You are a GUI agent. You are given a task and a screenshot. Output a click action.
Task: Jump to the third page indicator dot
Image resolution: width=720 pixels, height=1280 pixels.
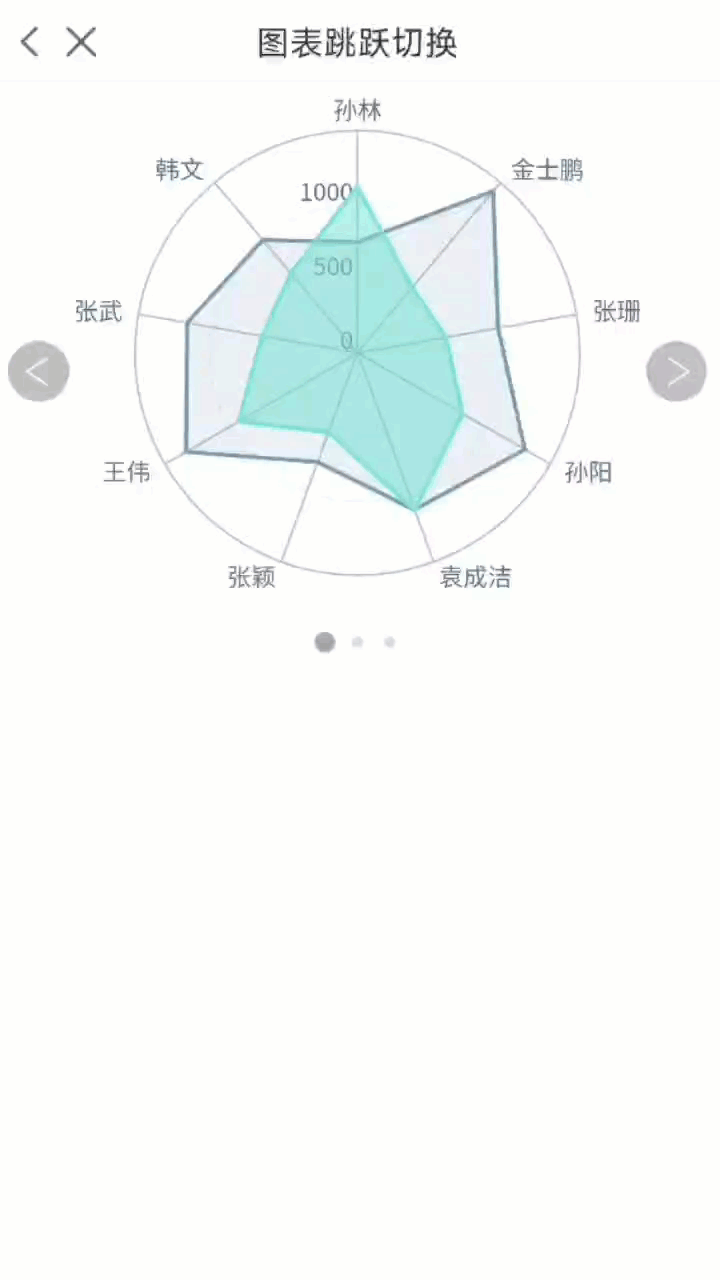click(389, 642)
